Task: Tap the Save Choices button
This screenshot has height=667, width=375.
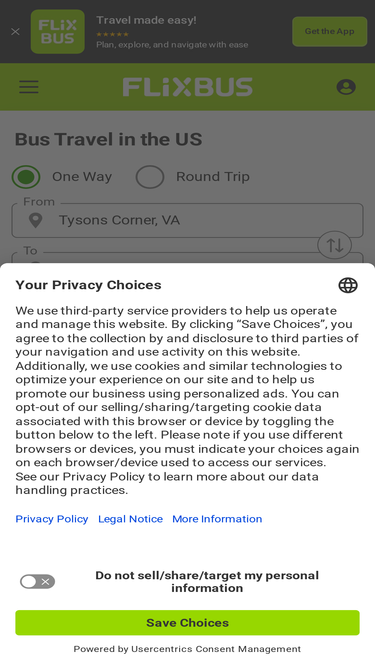Action: [x=188, y=623]
